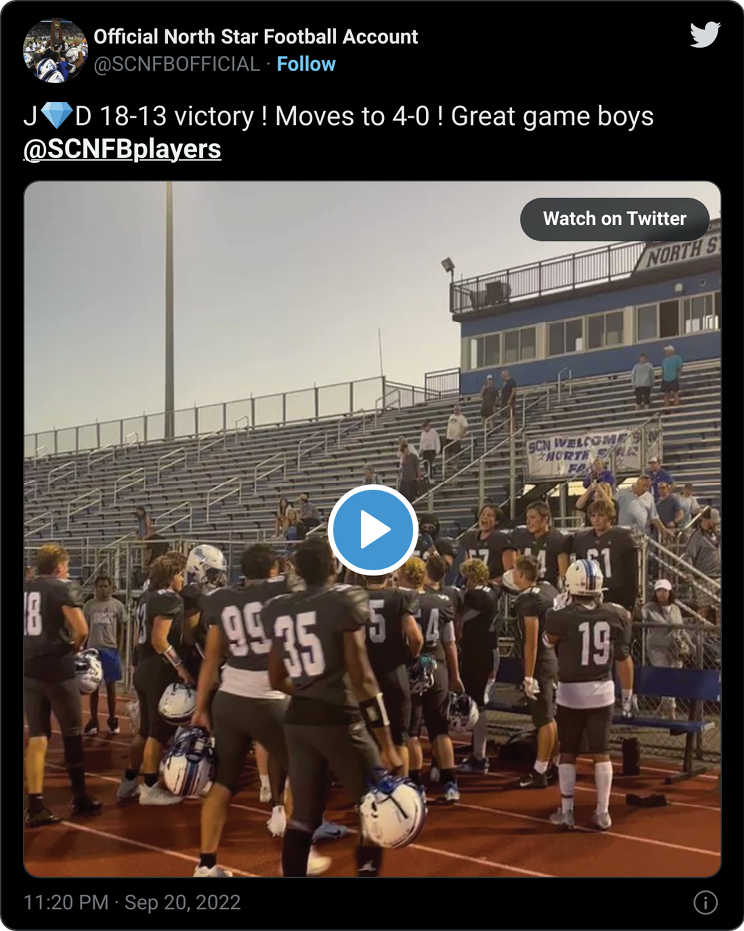Follow the North Star Football account
This screenshot has height=931, width=744.
point(306,64)
